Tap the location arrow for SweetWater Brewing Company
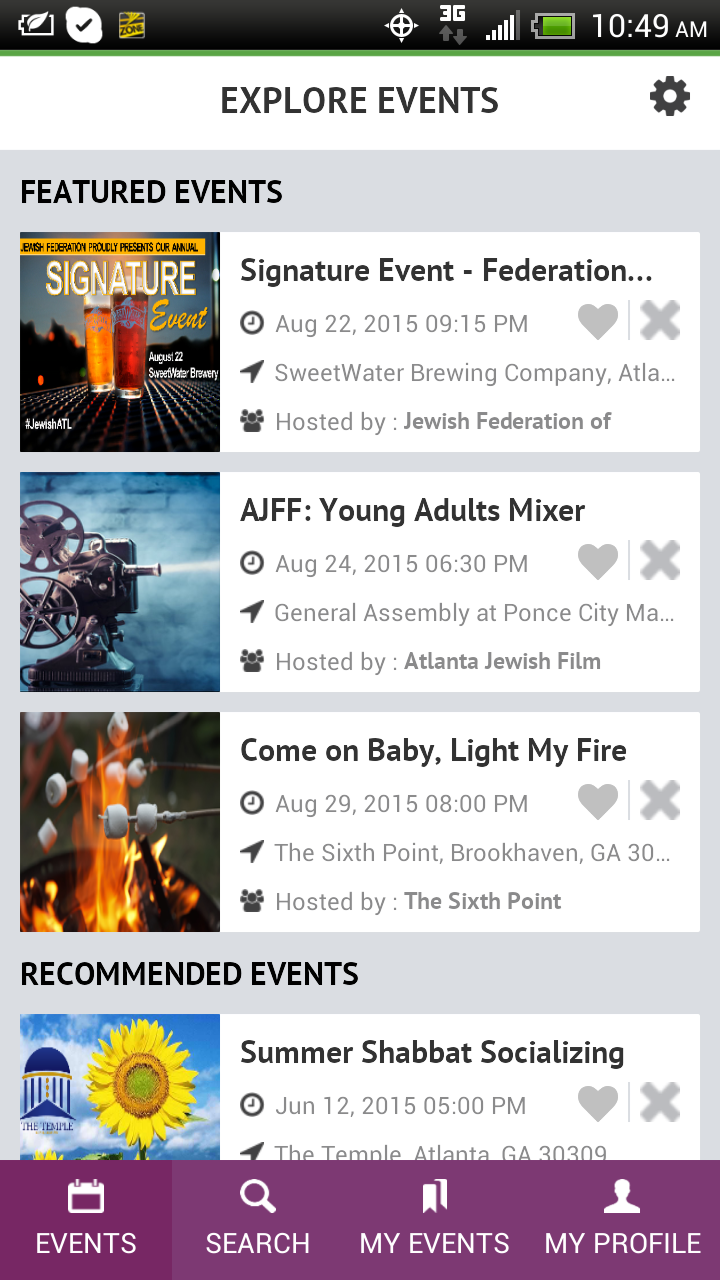 [251, 372]
